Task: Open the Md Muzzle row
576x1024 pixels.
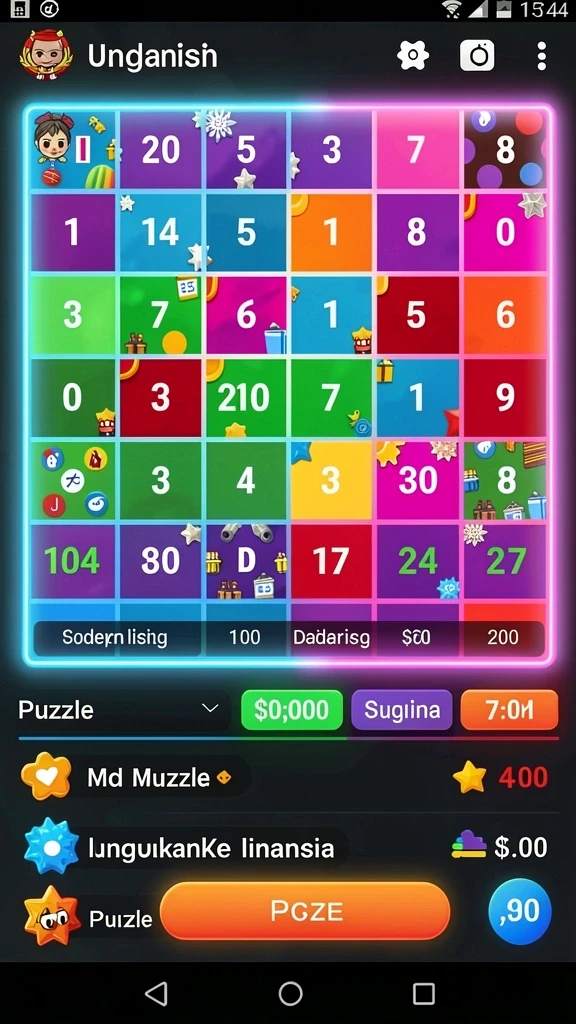Action: (288, 777)
